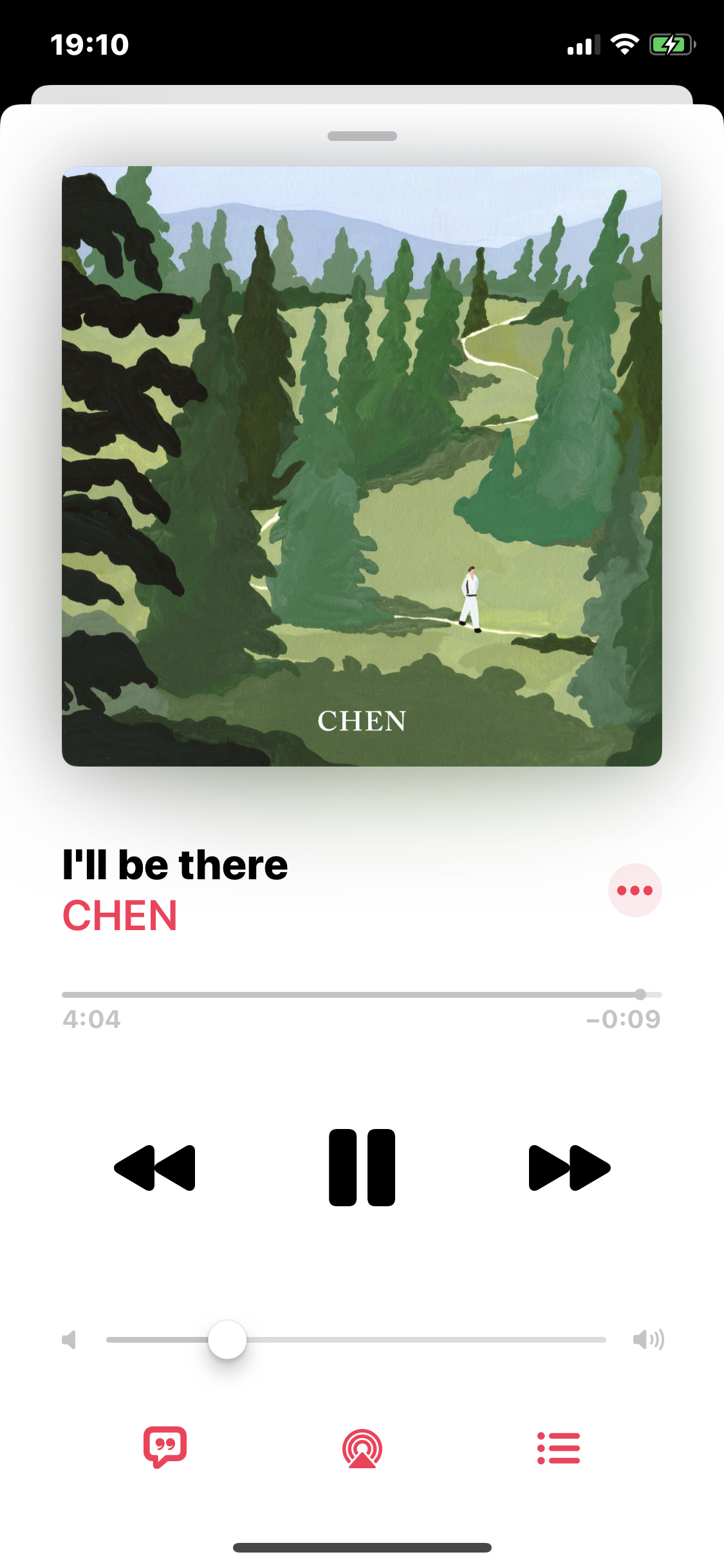Show the song lyrics

click(x=165, y=1447)
